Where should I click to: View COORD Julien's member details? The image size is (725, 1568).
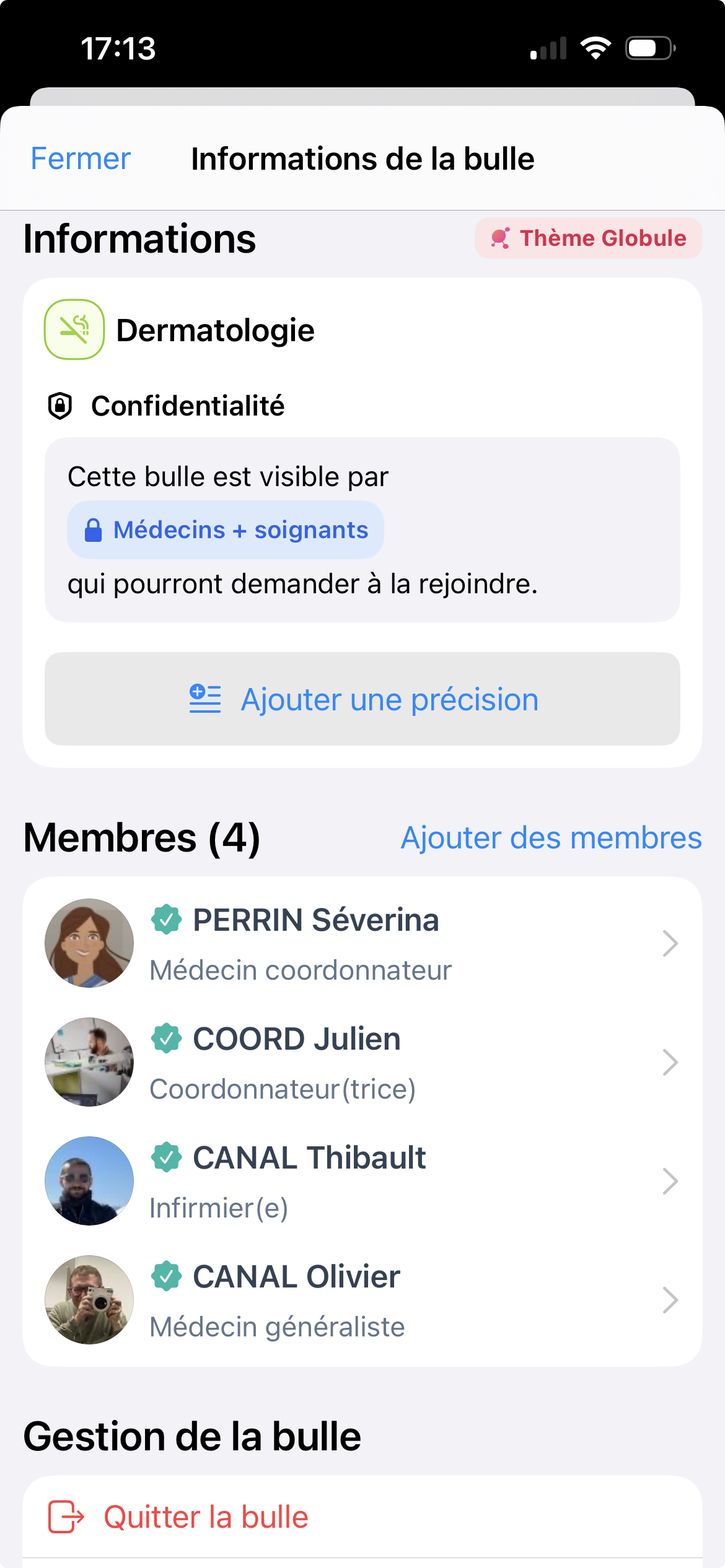(x=362, y=1062)
